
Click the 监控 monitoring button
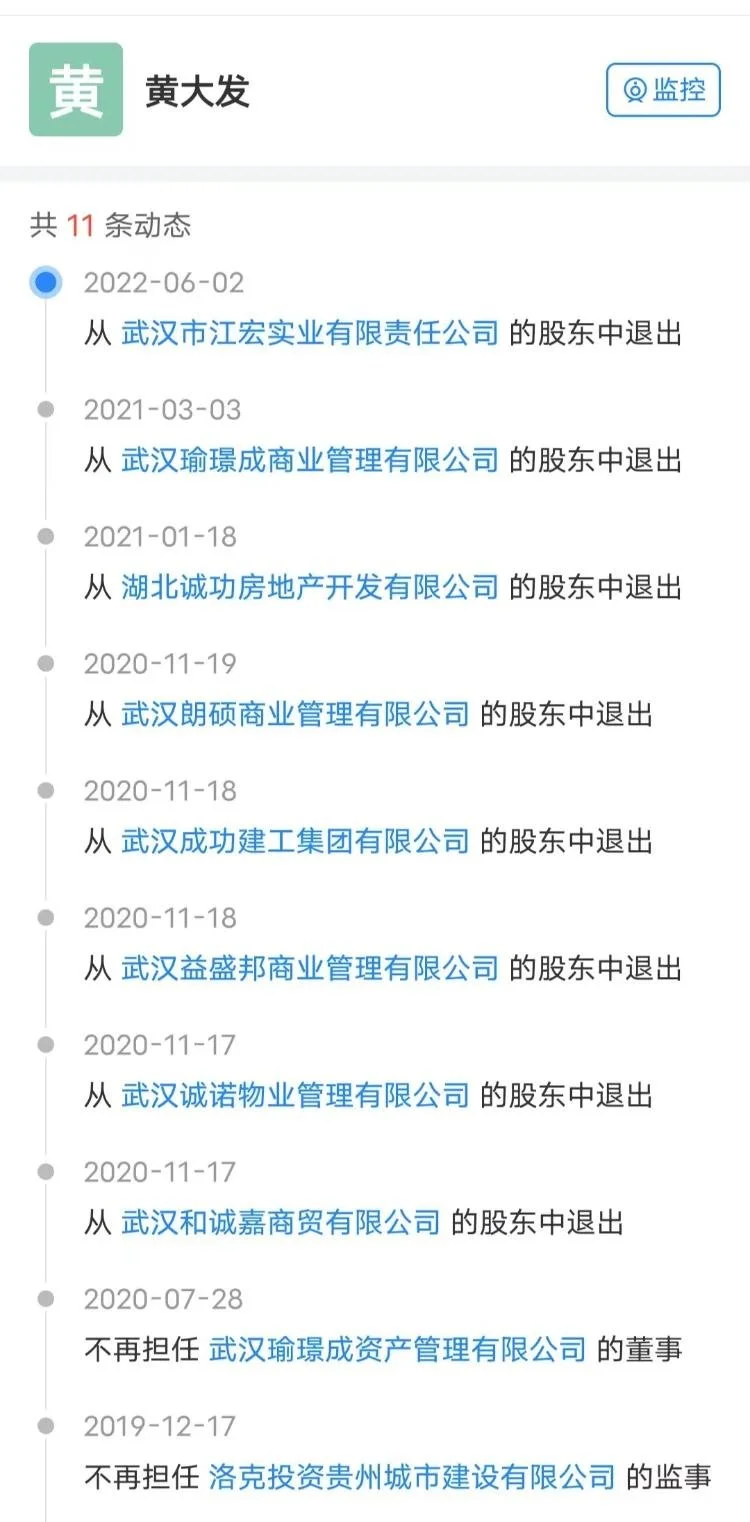tap(662, 89)
